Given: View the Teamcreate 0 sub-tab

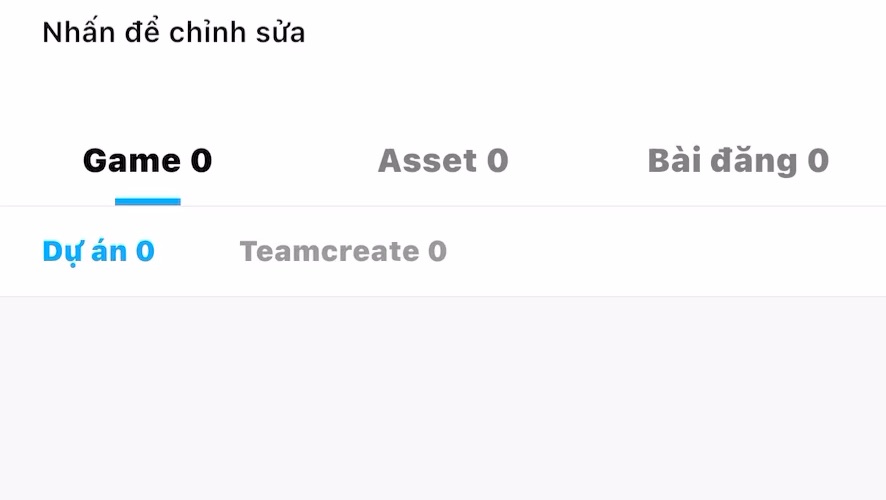Looking at the screenshot, I should point(343,251).
